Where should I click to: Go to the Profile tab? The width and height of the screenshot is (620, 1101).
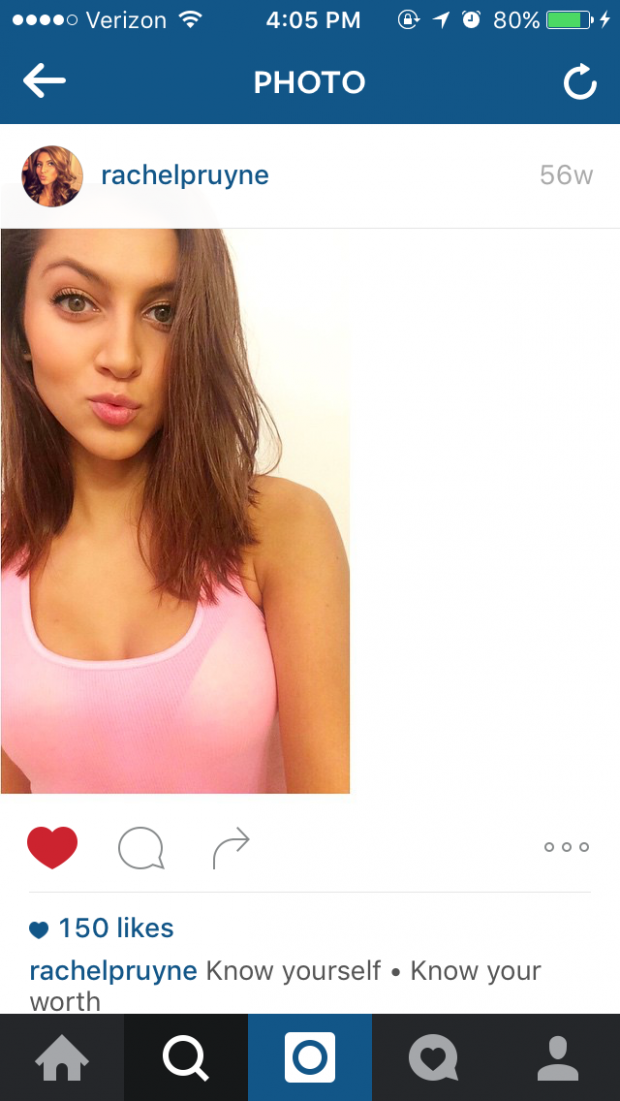[x=557, y=1058]
